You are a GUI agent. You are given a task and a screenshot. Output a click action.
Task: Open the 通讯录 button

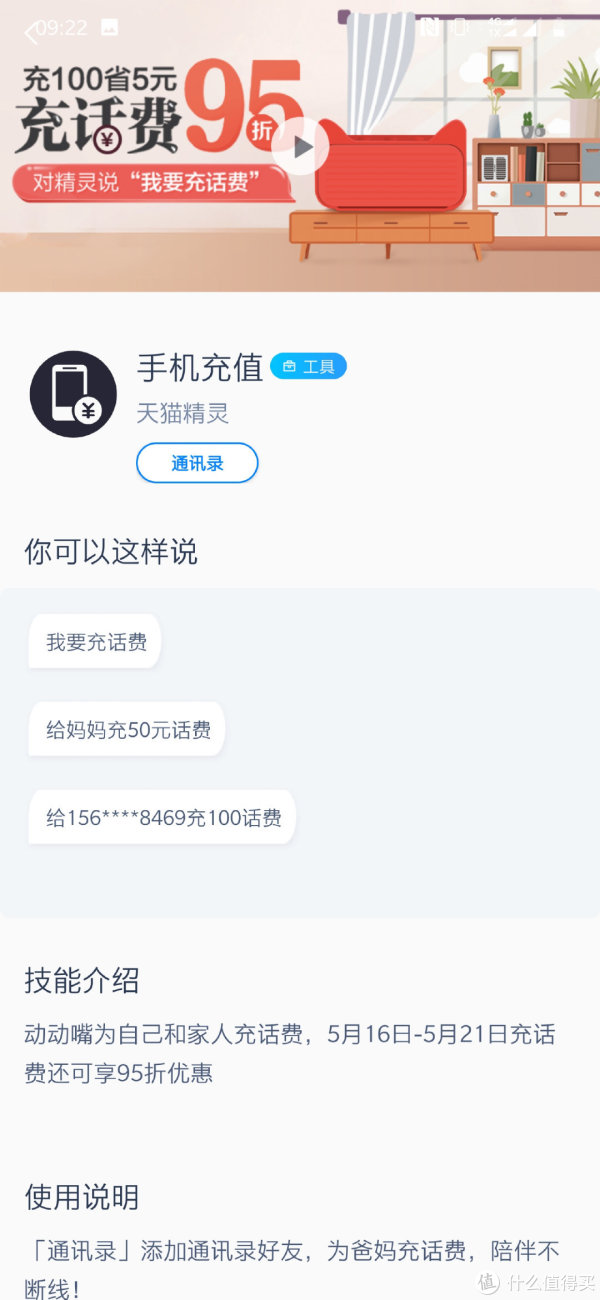[197, 463]
